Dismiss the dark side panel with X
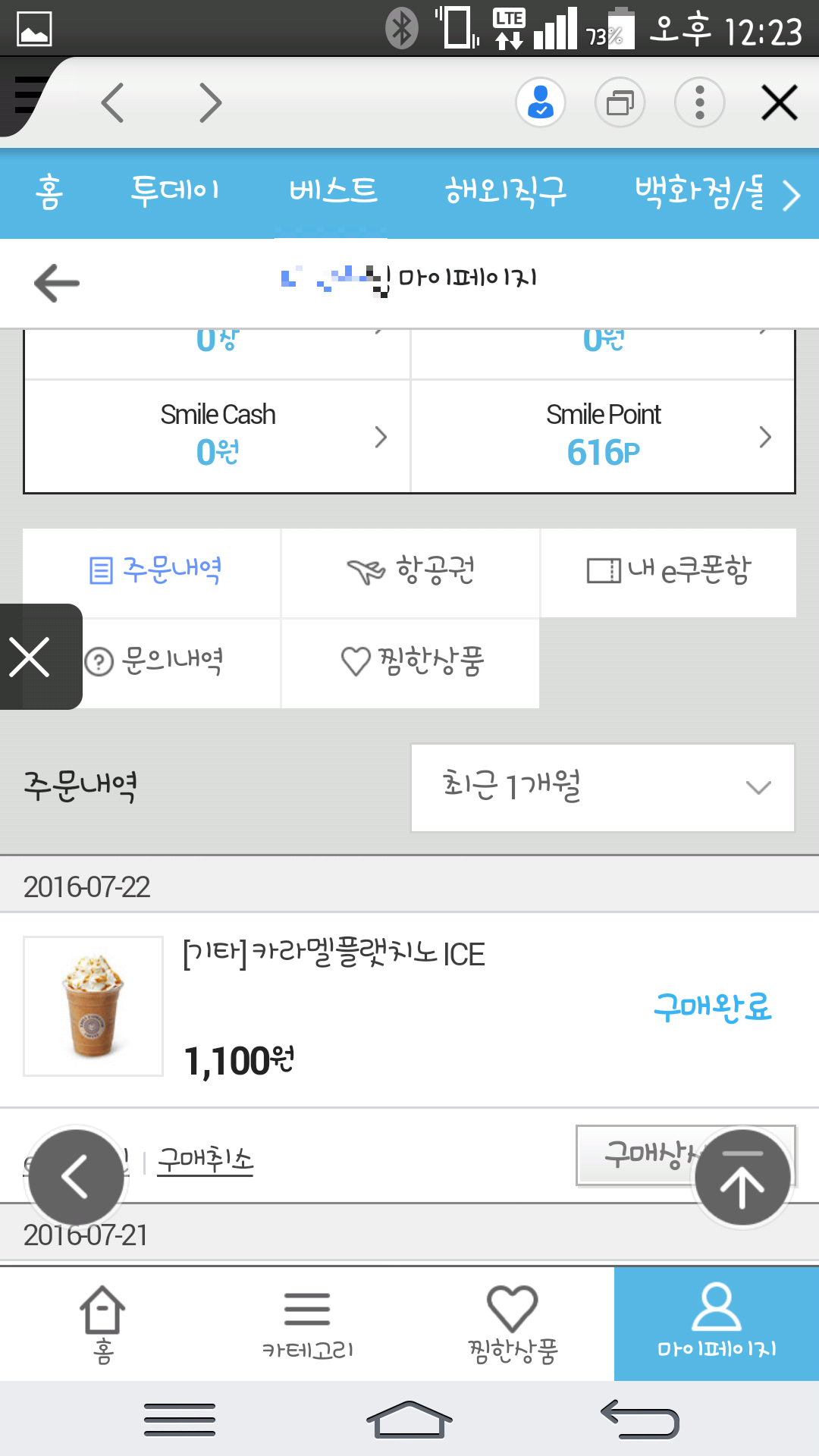The width and height of the screenshot is (819, 1456). pos(30,657)
